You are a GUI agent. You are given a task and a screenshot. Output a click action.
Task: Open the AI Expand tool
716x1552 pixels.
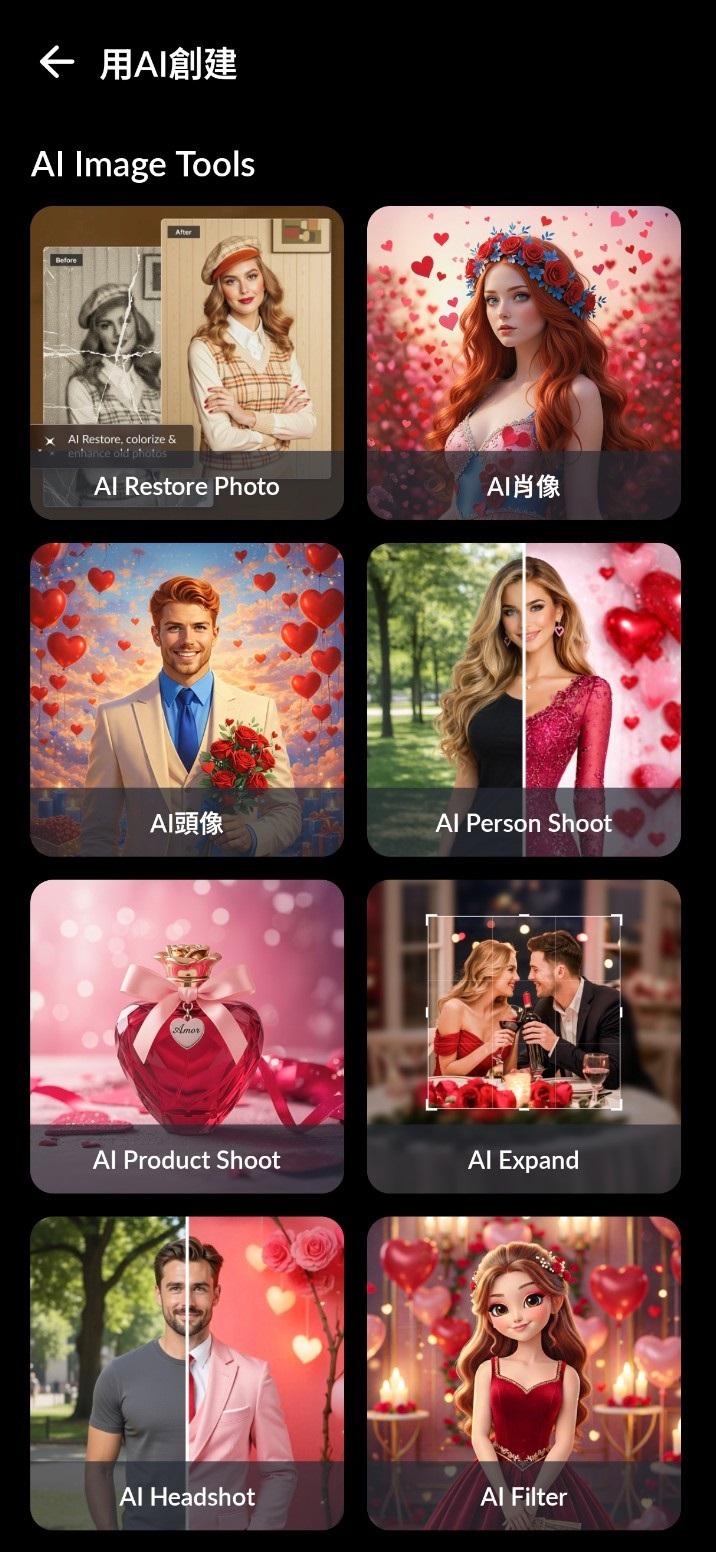point(524,1037)
